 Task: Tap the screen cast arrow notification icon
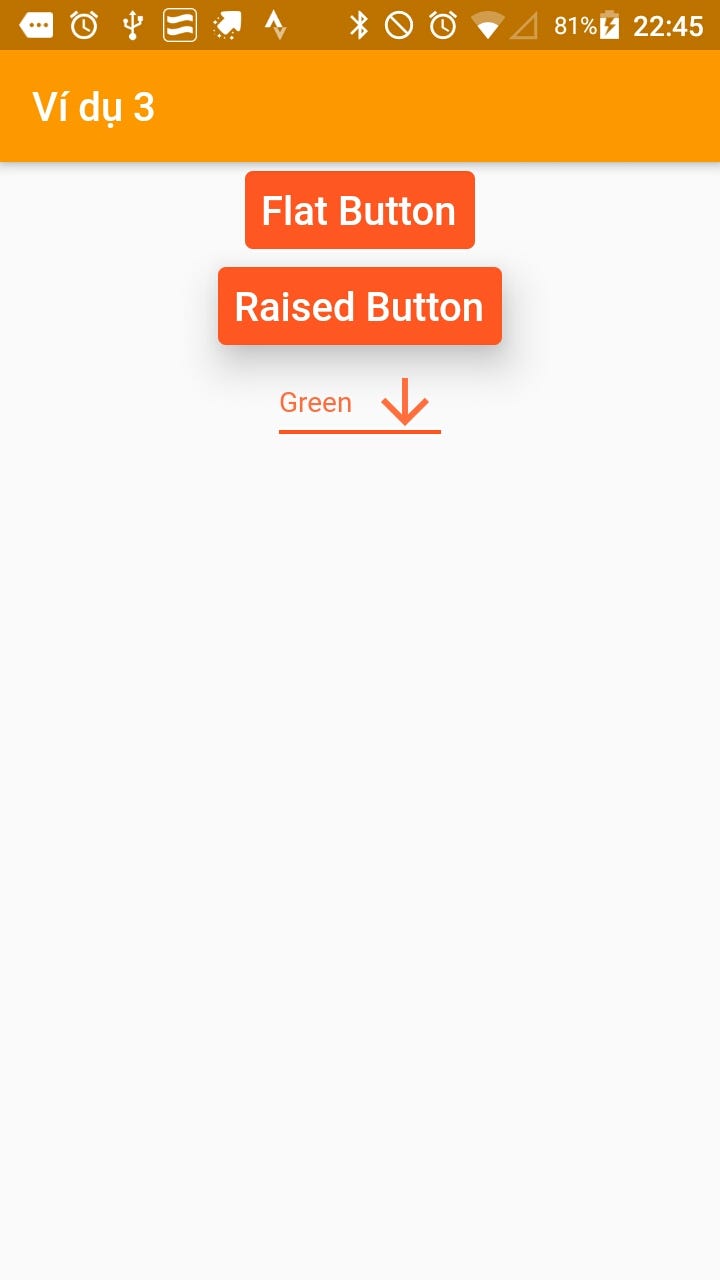pos(226,25)
